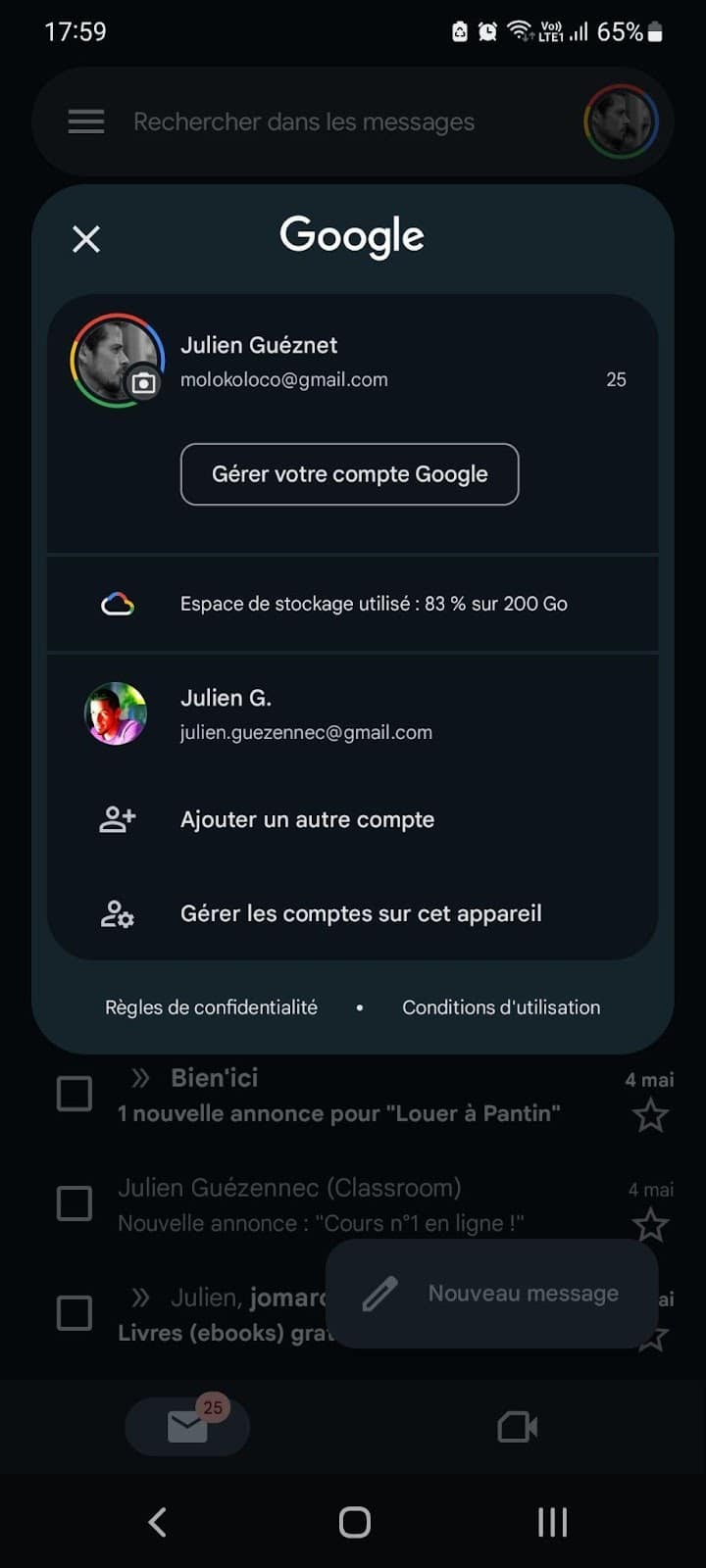706x1568 pixels.
Task: Switch to julien.guezennec@gmail.com account
Action: pos(306,714)
